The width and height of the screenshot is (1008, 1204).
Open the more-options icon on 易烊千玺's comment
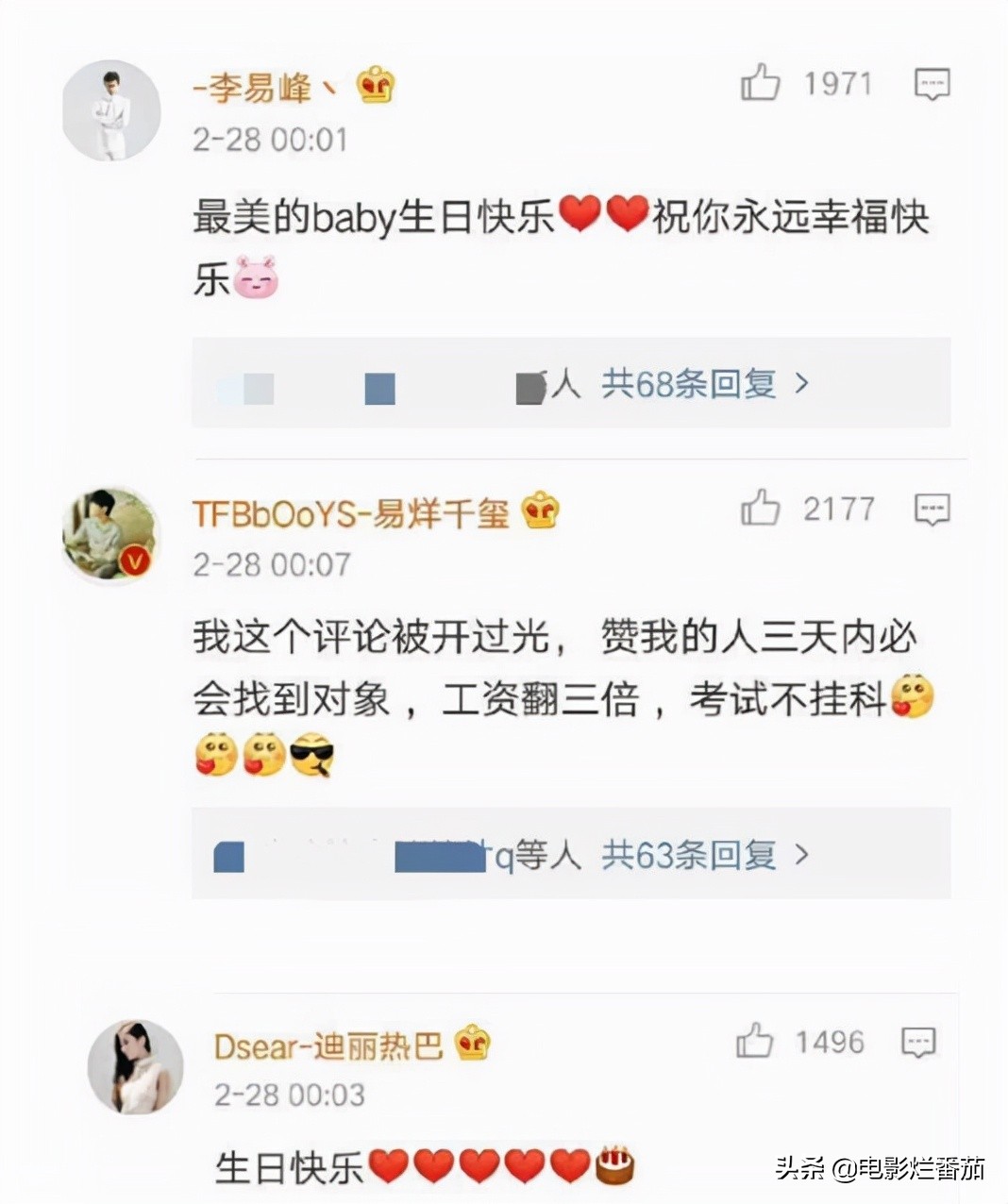[931, 509]
